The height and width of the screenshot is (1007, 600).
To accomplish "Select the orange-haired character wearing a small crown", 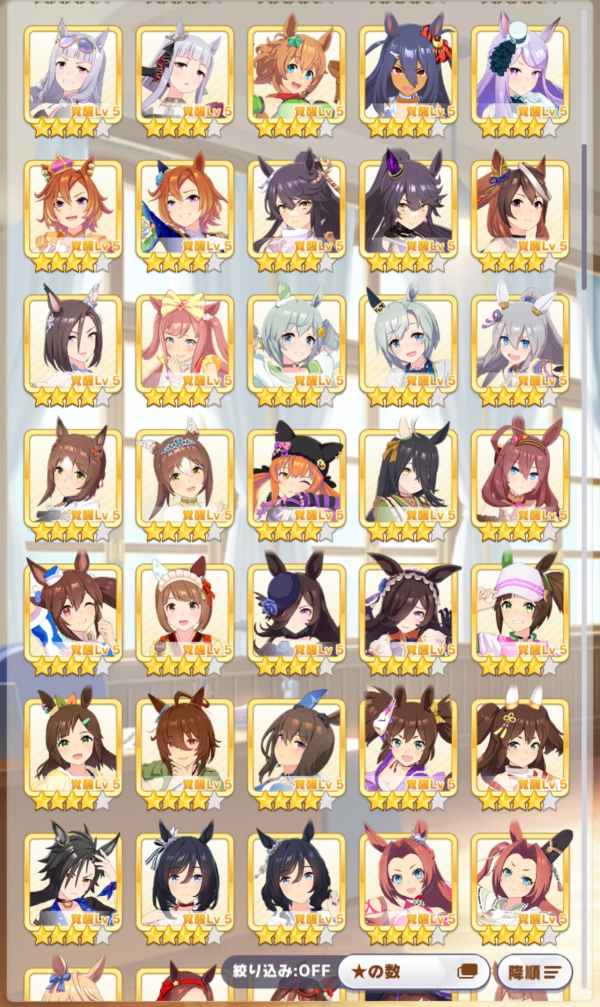I will (73, 209).
